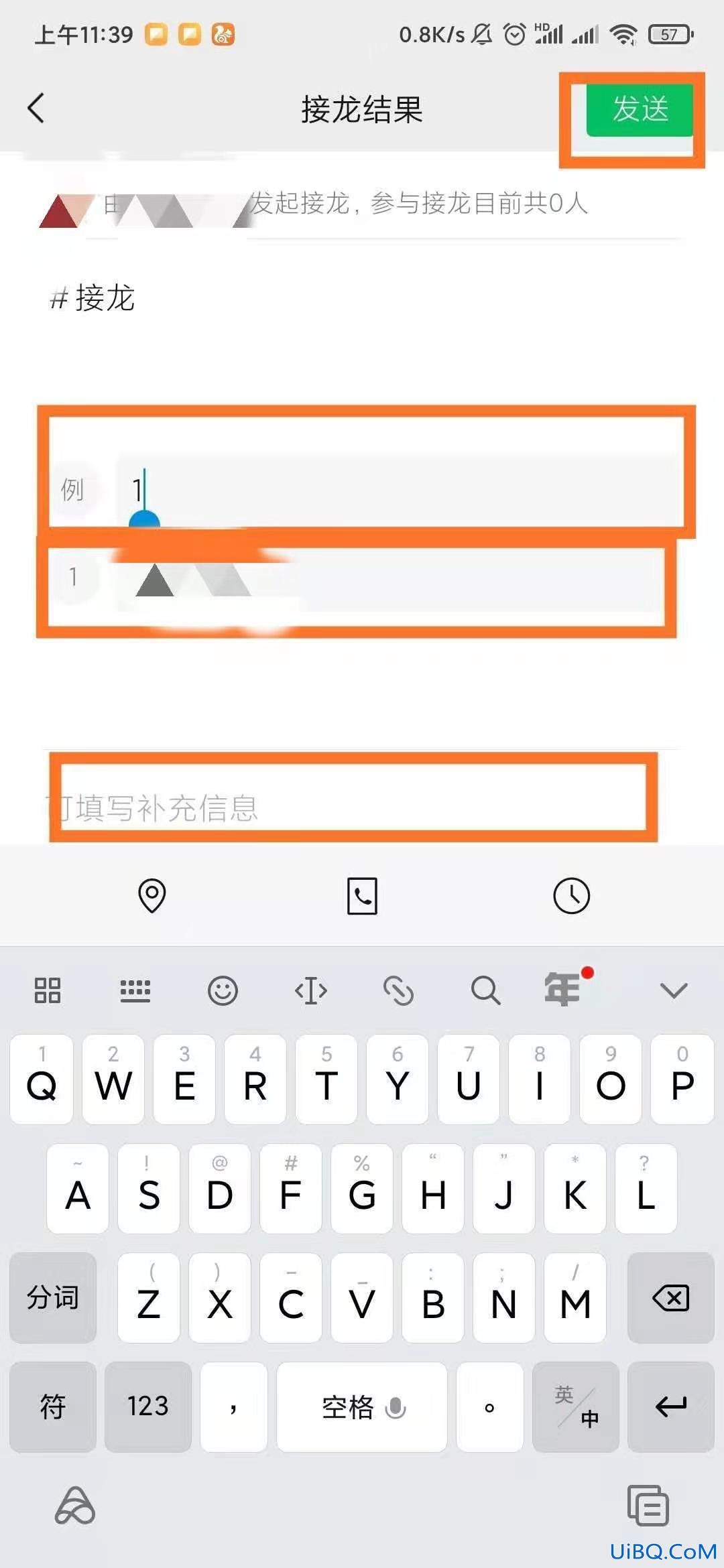Open the 符 symbols keyboard
Image resolution: width=724 pixels, height=1568 pixels.
(52, 1407)
